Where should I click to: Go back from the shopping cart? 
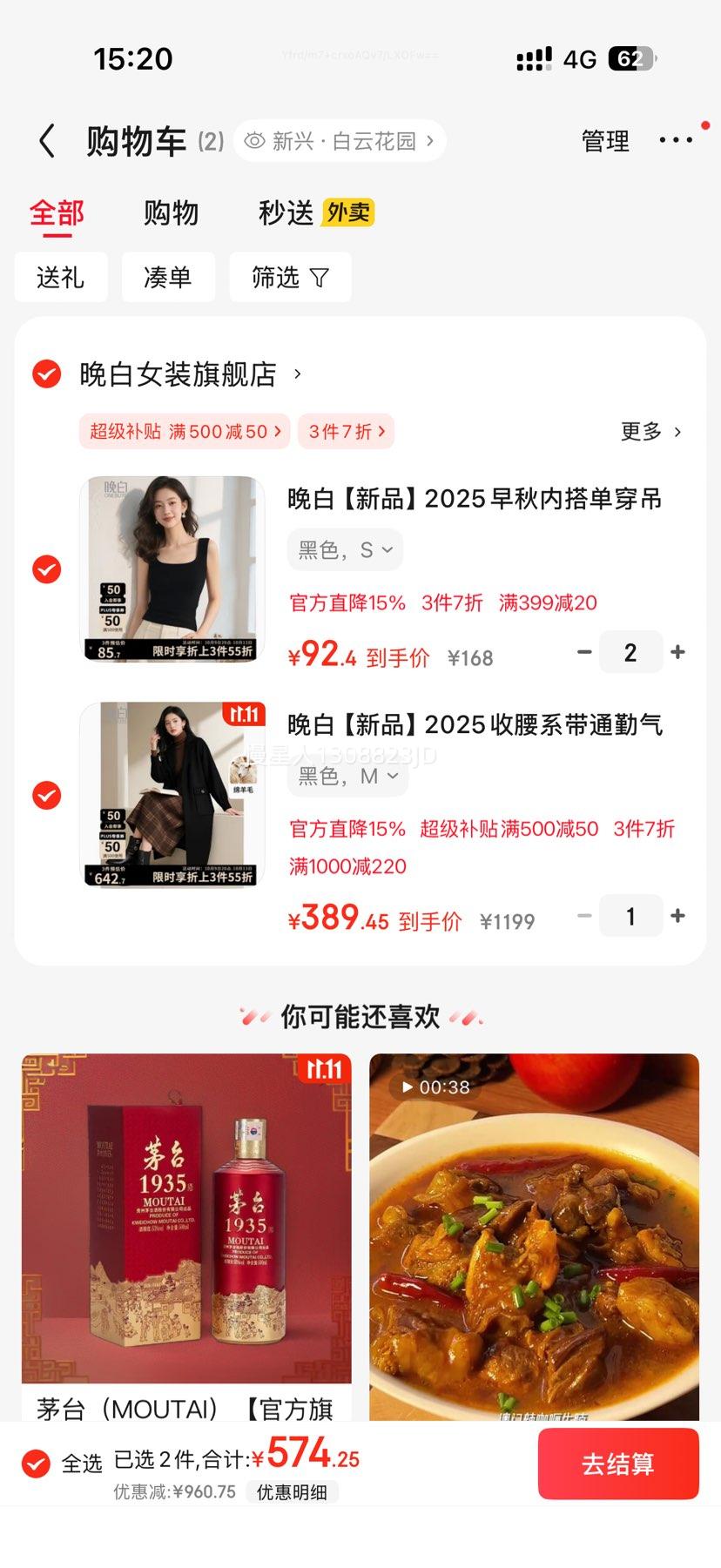point(48,141)
